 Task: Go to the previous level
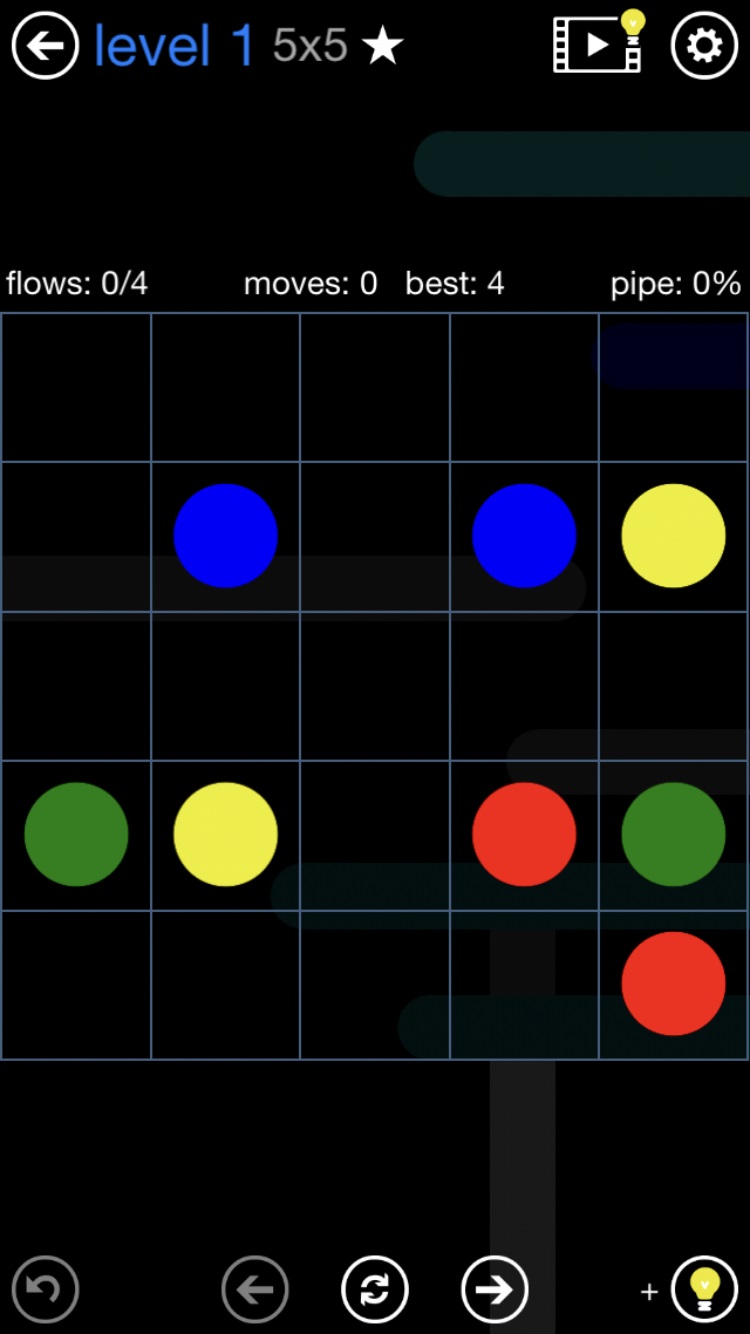[x=255, y=1289]
